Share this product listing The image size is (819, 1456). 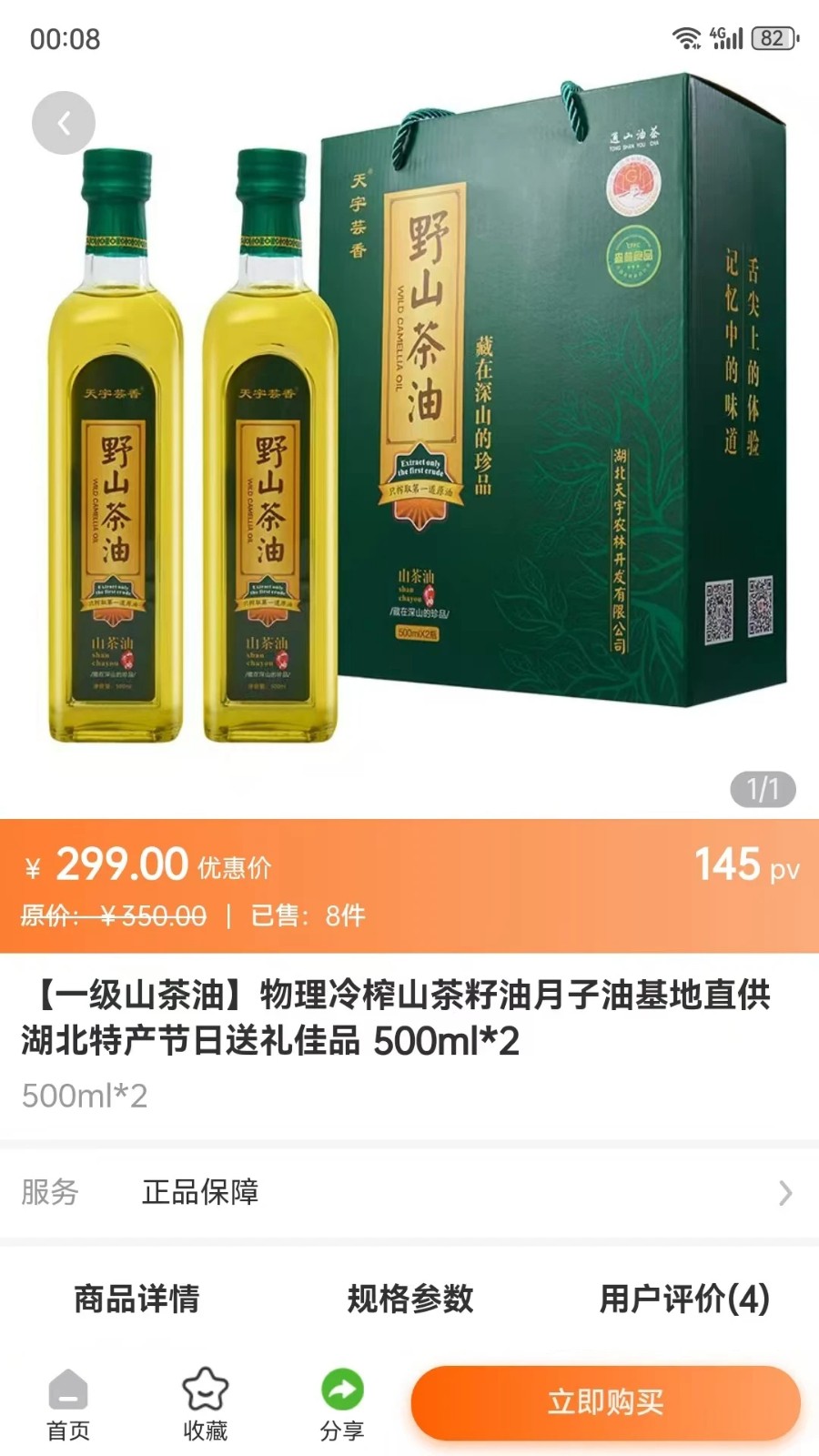pos(340,1401)
